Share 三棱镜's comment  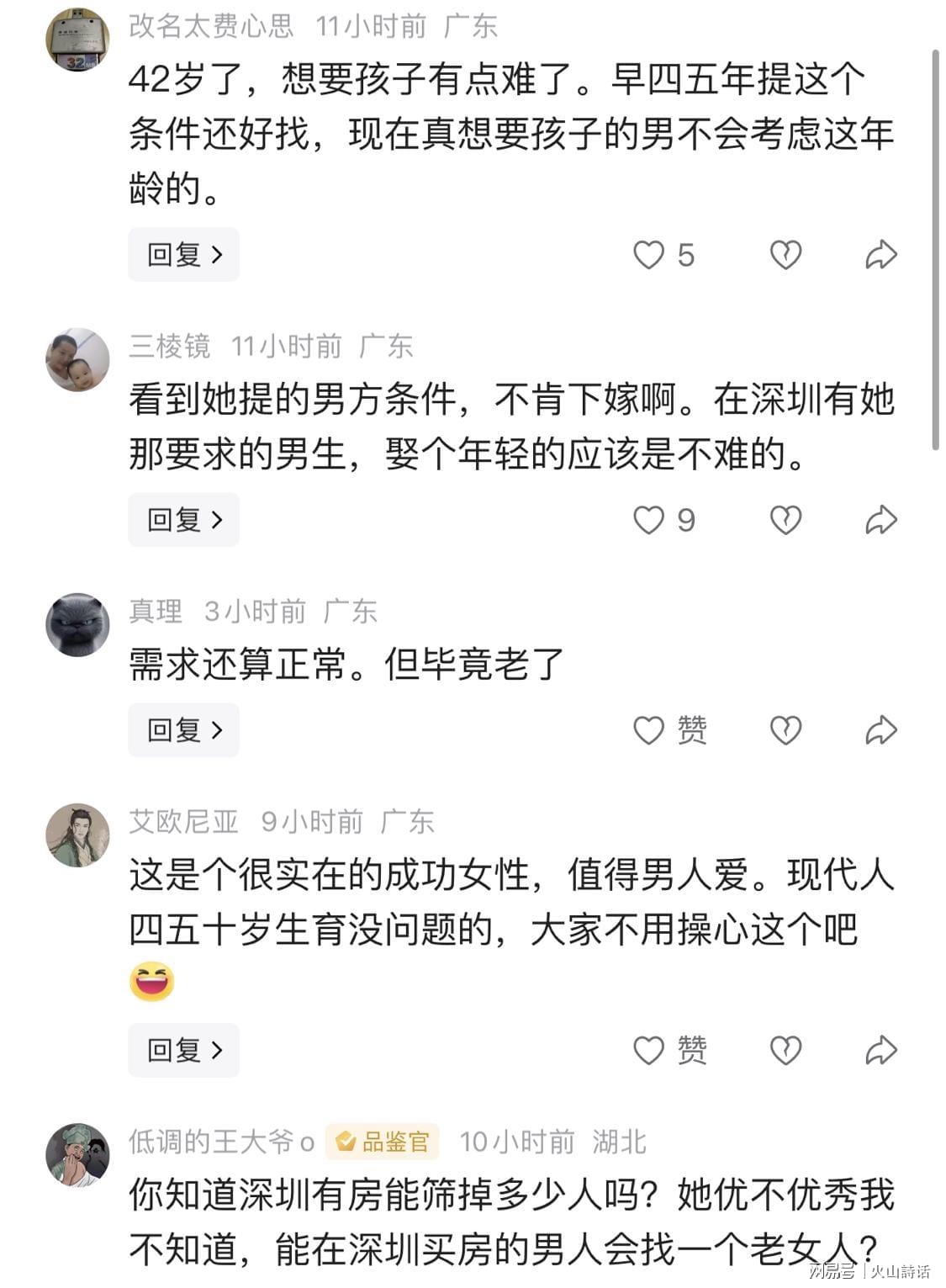tap(880, 520)
